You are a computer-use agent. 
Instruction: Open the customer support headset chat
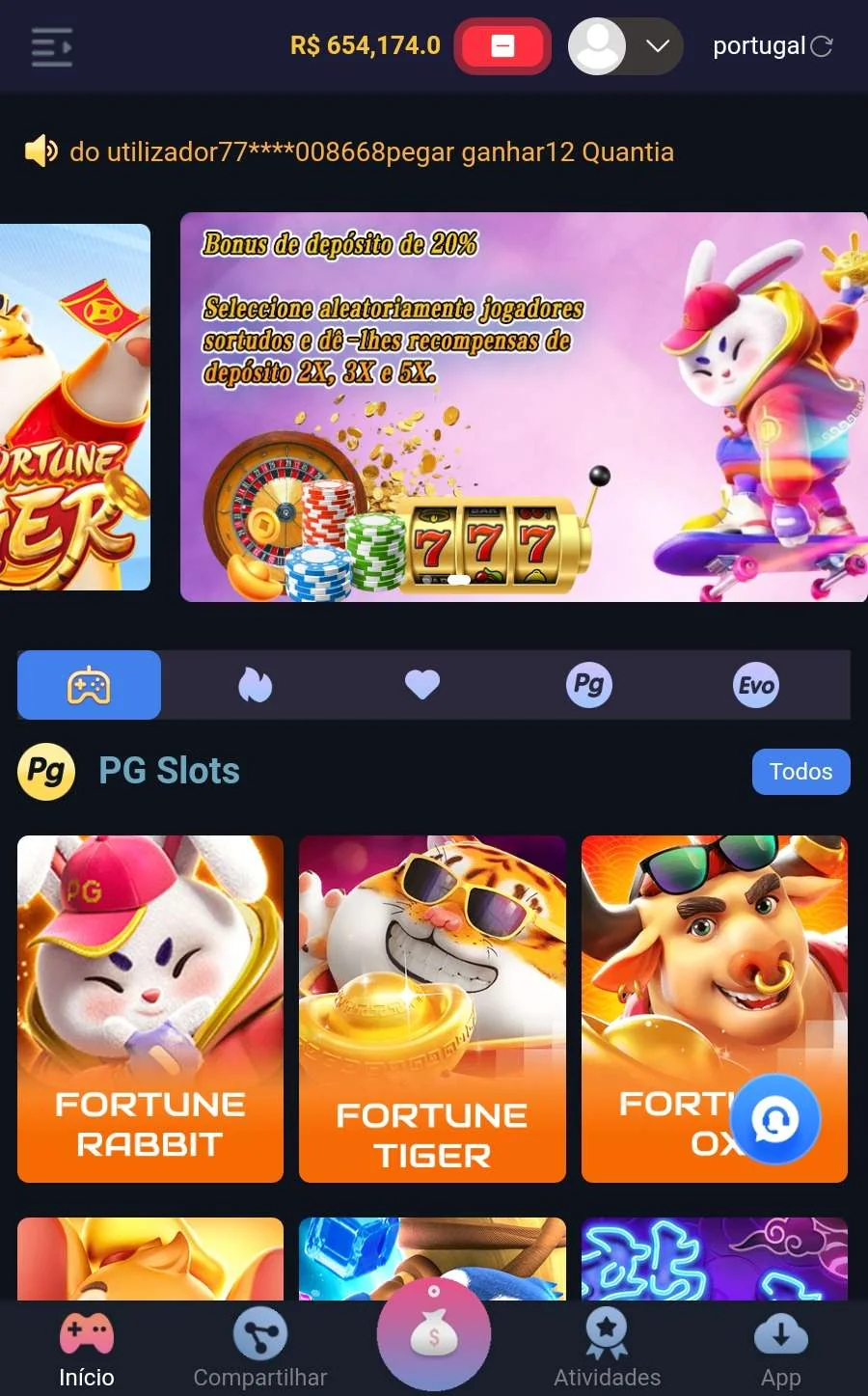pyautogui.click(x=775, y=1120)
